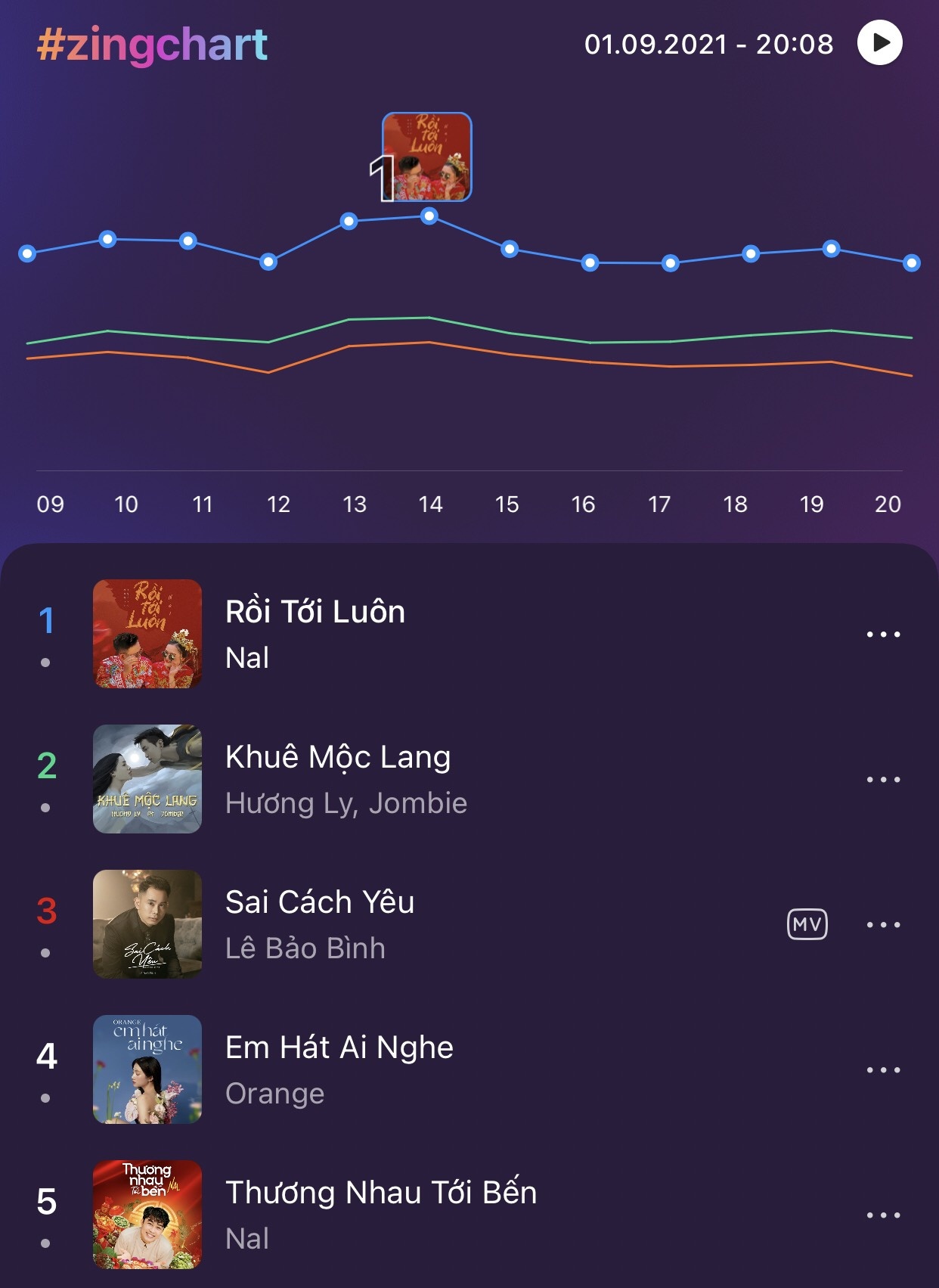This screenshot has width=939, height=1288.
Task: Watch the MV of Sai Cách Yêu
Action: 807,924
